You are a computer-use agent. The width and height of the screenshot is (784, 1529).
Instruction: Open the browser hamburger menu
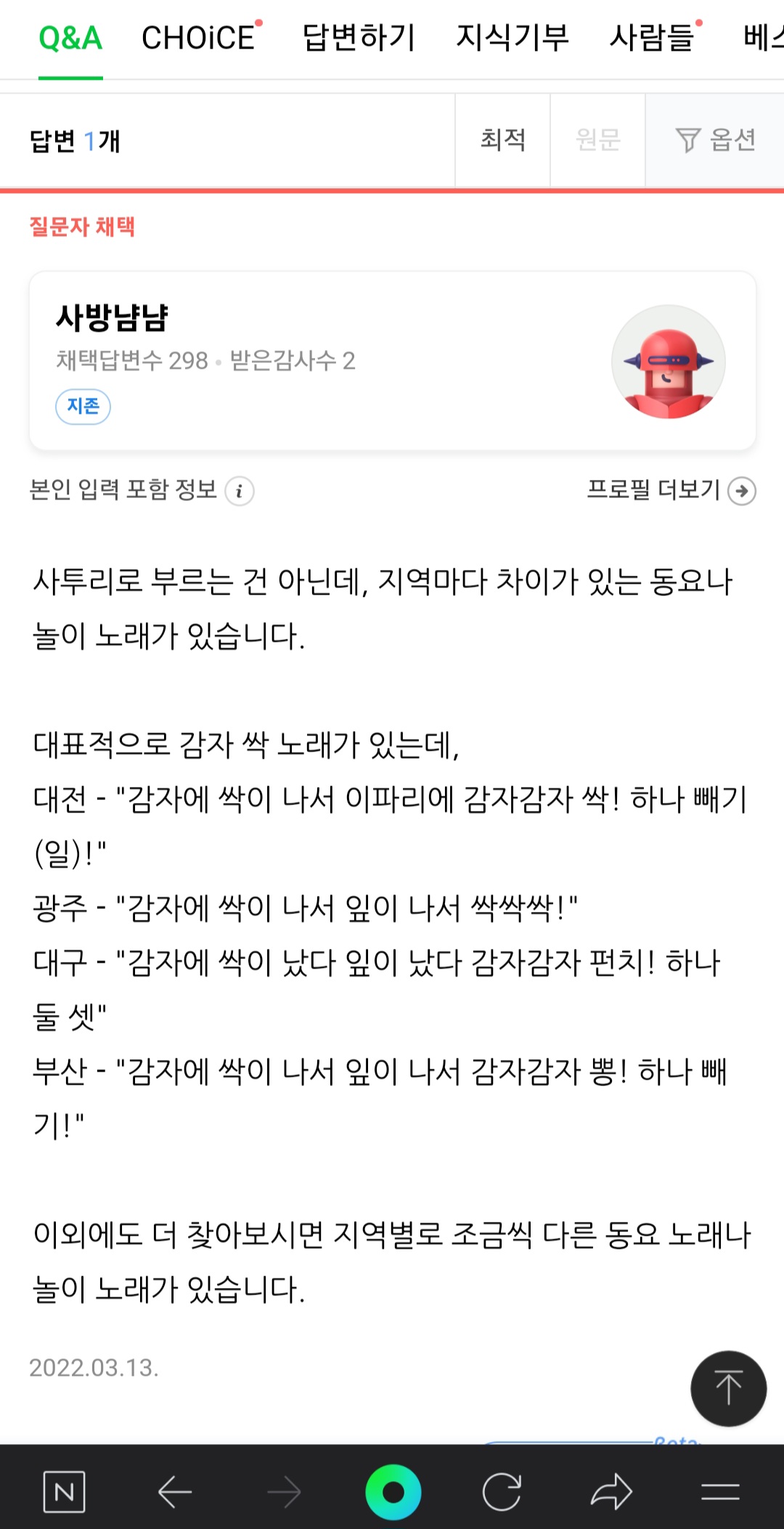pos(720,1492)
